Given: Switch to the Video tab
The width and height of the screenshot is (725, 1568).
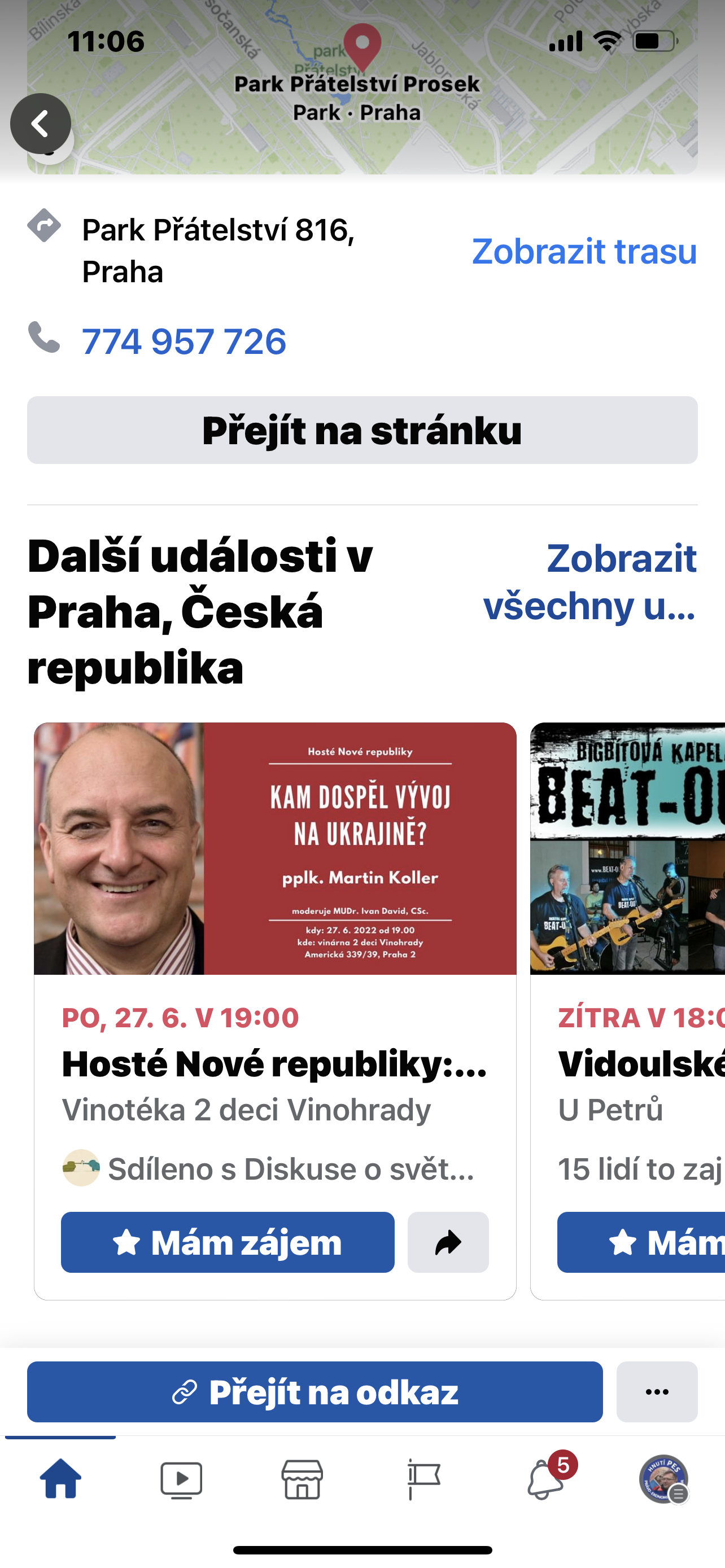Looking at the screenshot, I should pyautogui.click(x=181, y=1480).
